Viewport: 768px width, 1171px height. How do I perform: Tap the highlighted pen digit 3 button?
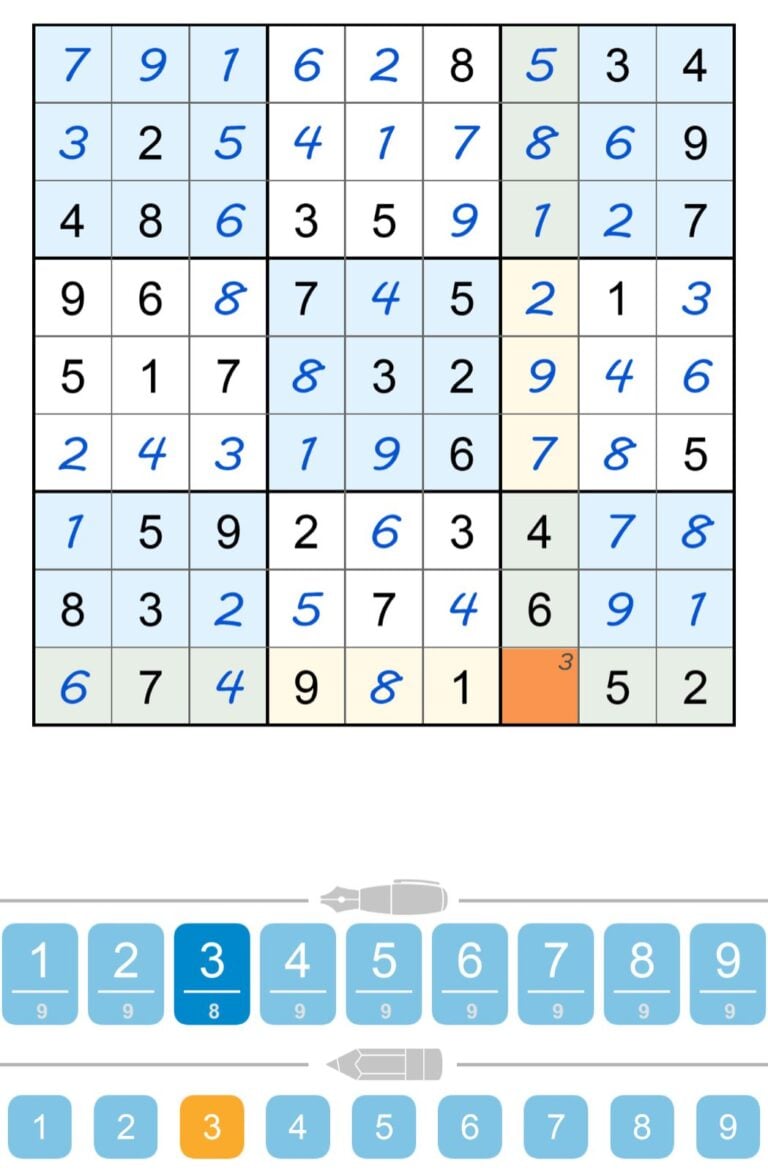pyautogui.click(x=212, y=973)
